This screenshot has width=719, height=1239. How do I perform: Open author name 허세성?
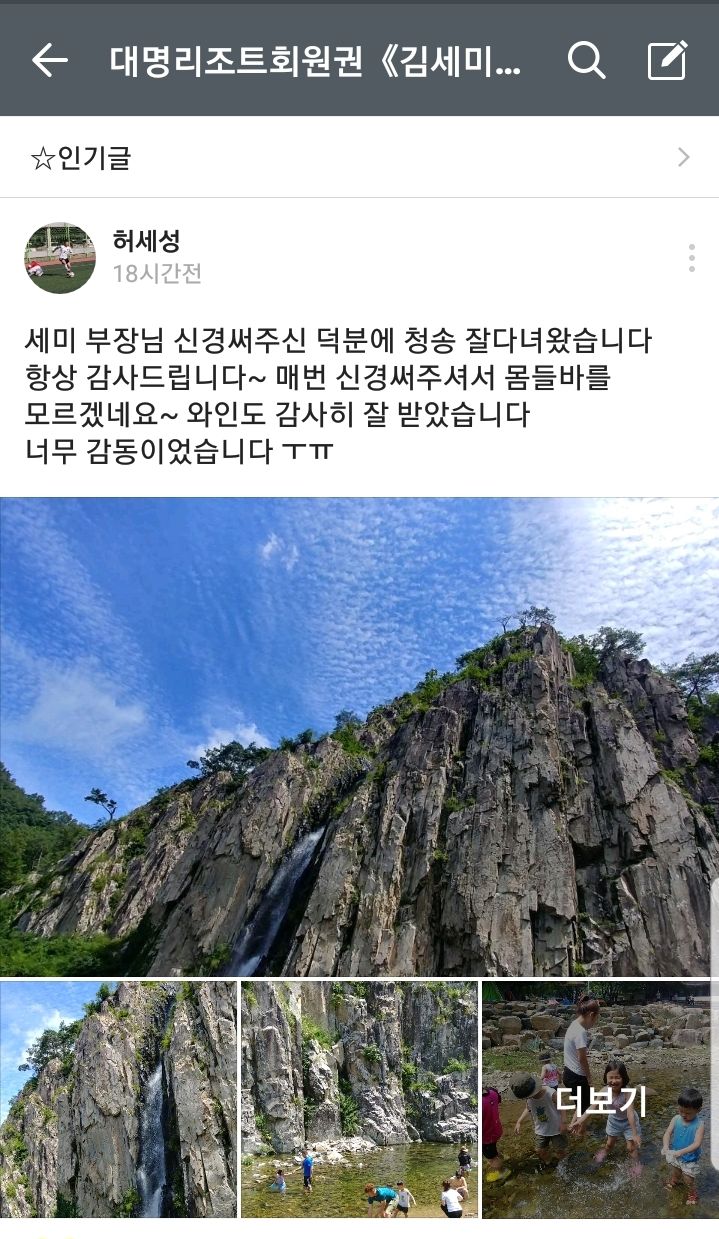tap(146, 240)
